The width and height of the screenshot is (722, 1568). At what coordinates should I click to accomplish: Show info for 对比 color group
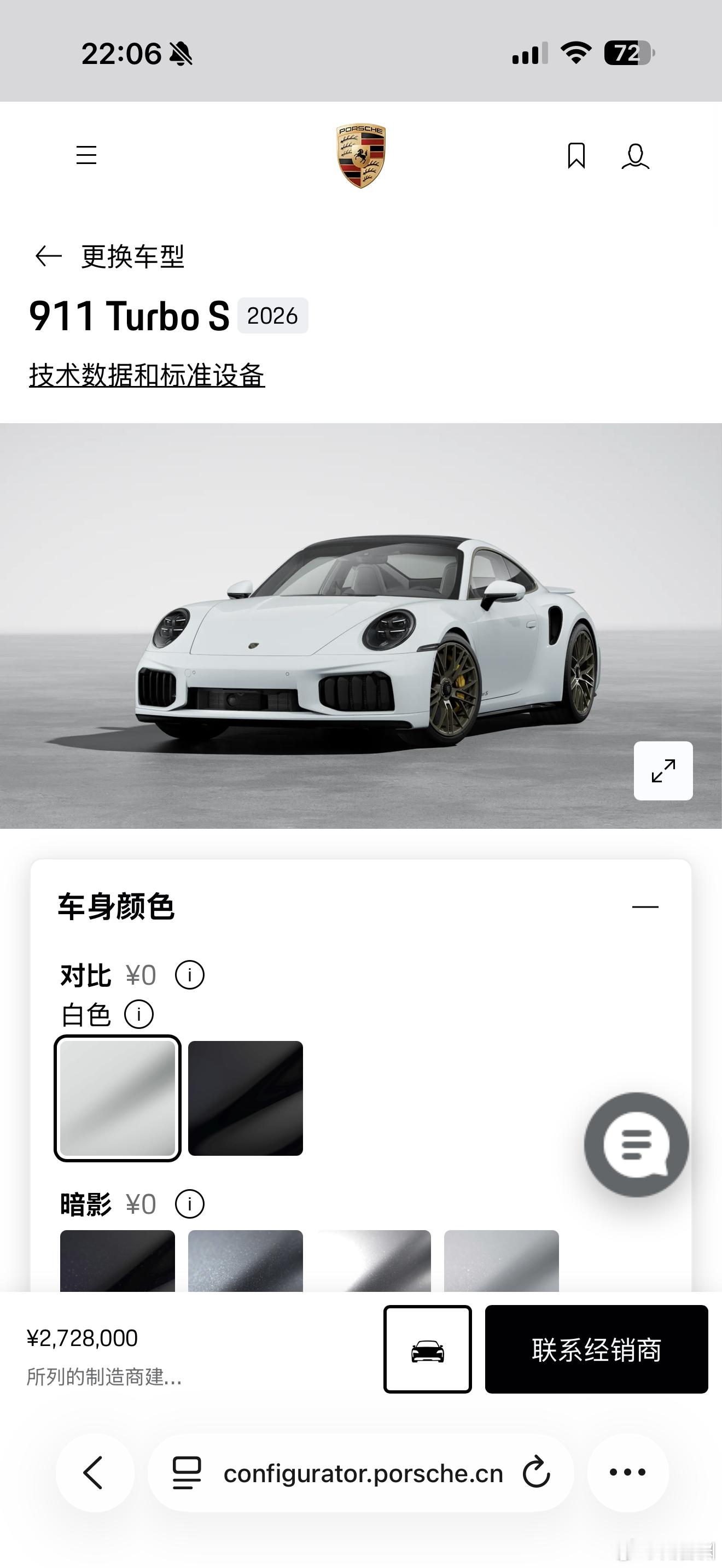point(189,975)
